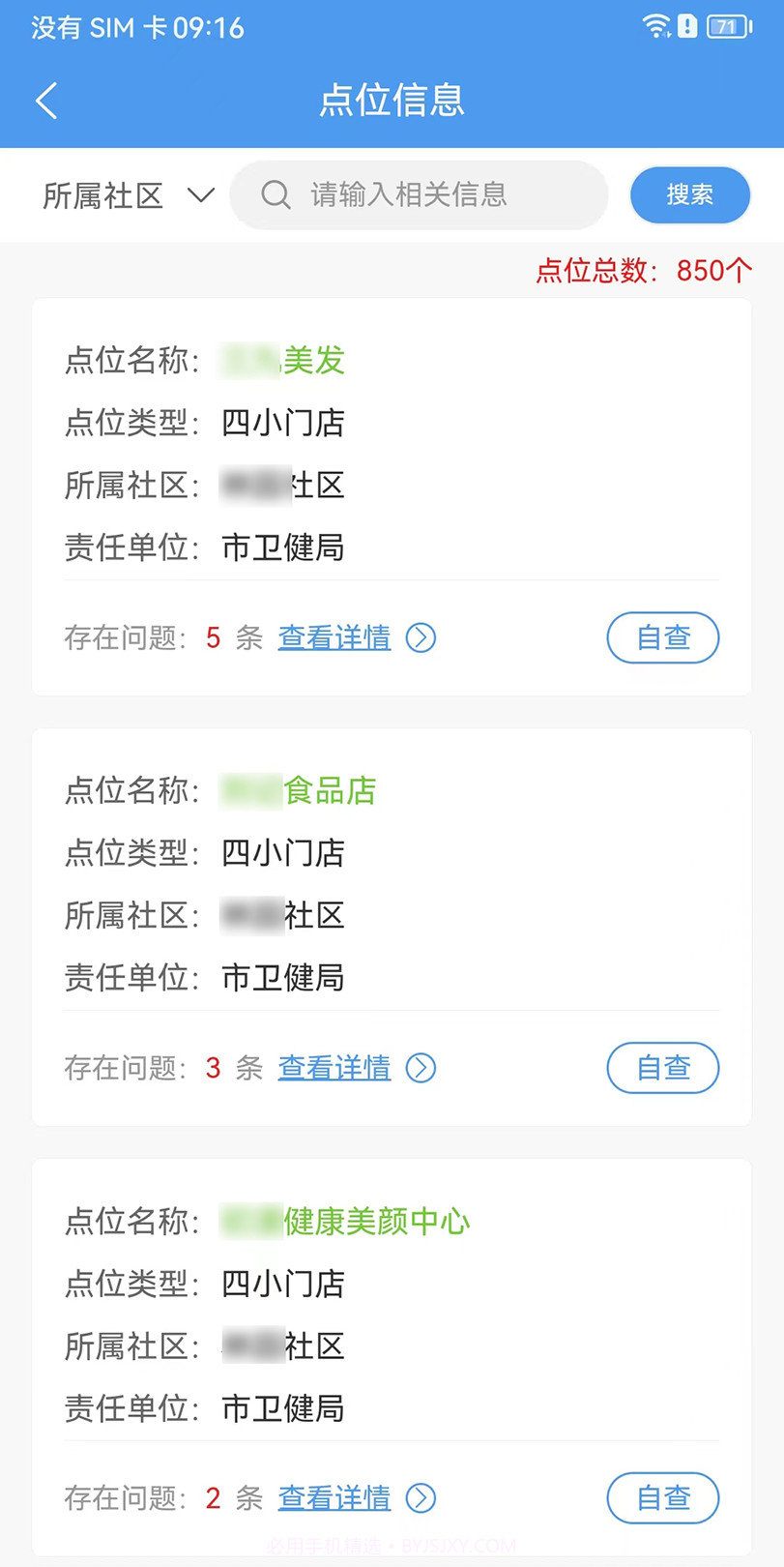Open 查看详情 for the card with 2 issues
Viewport: 784px width, 1567px height.
coord(334,1497)
